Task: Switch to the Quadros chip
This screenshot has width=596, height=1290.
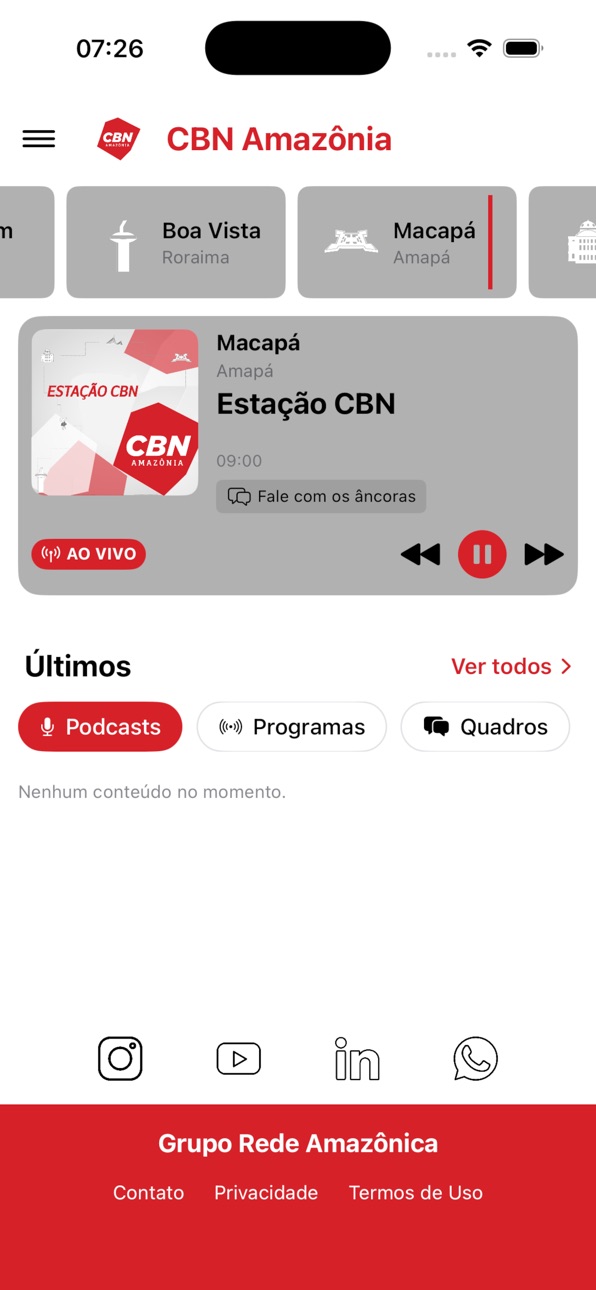Action: (485, 727)
